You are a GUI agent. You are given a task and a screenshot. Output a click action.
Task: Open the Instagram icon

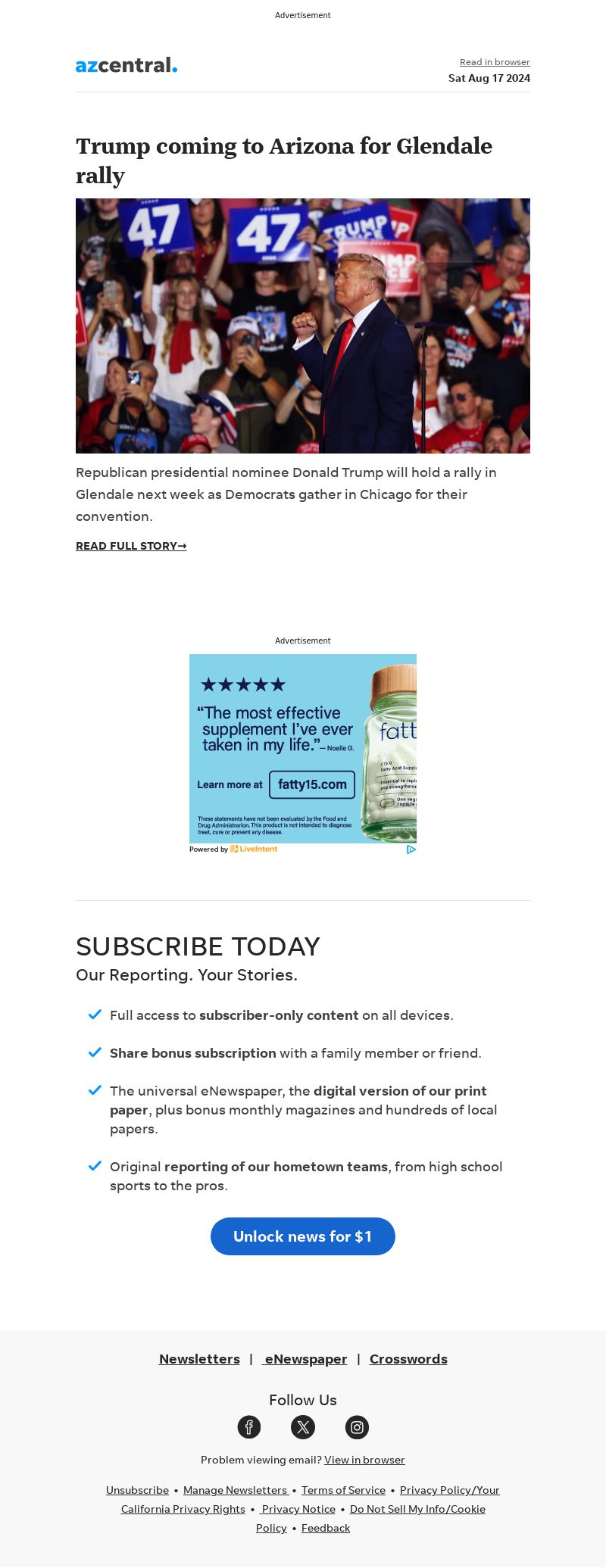357,1427
